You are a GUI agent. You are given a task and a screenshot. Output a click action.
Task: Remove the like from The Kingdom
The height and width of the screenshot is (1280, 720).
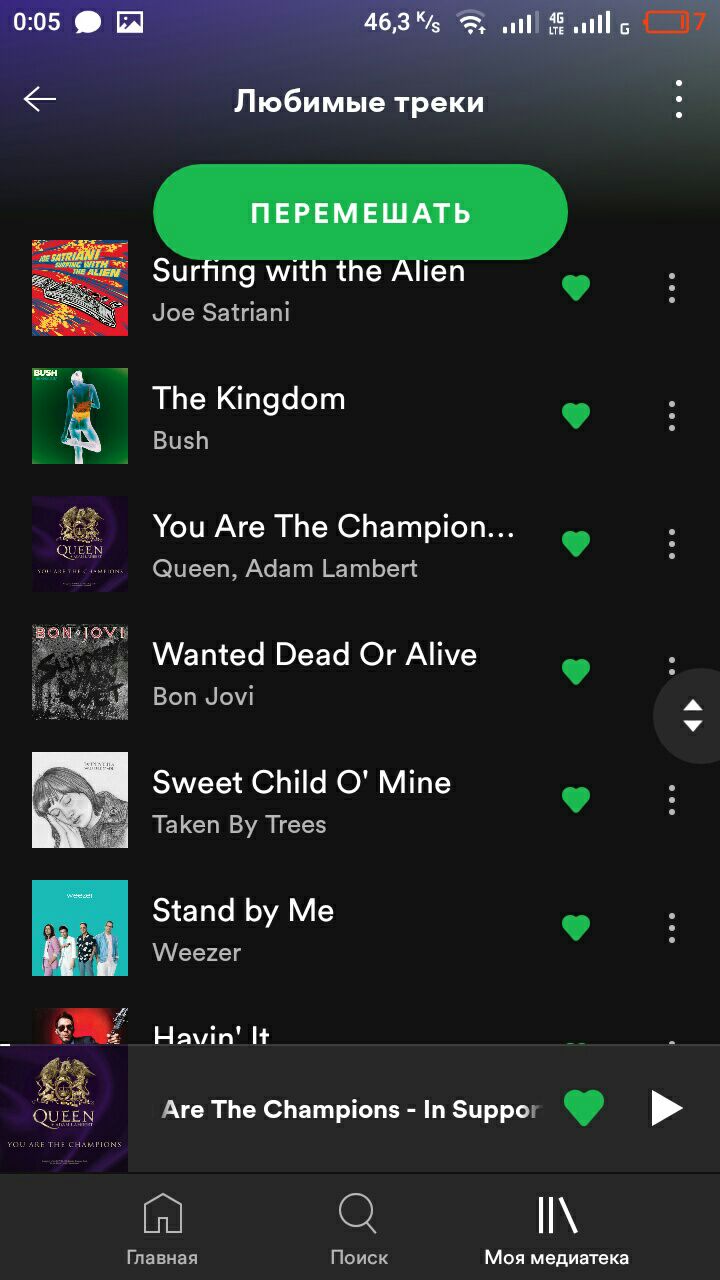(x=576, y=416)
